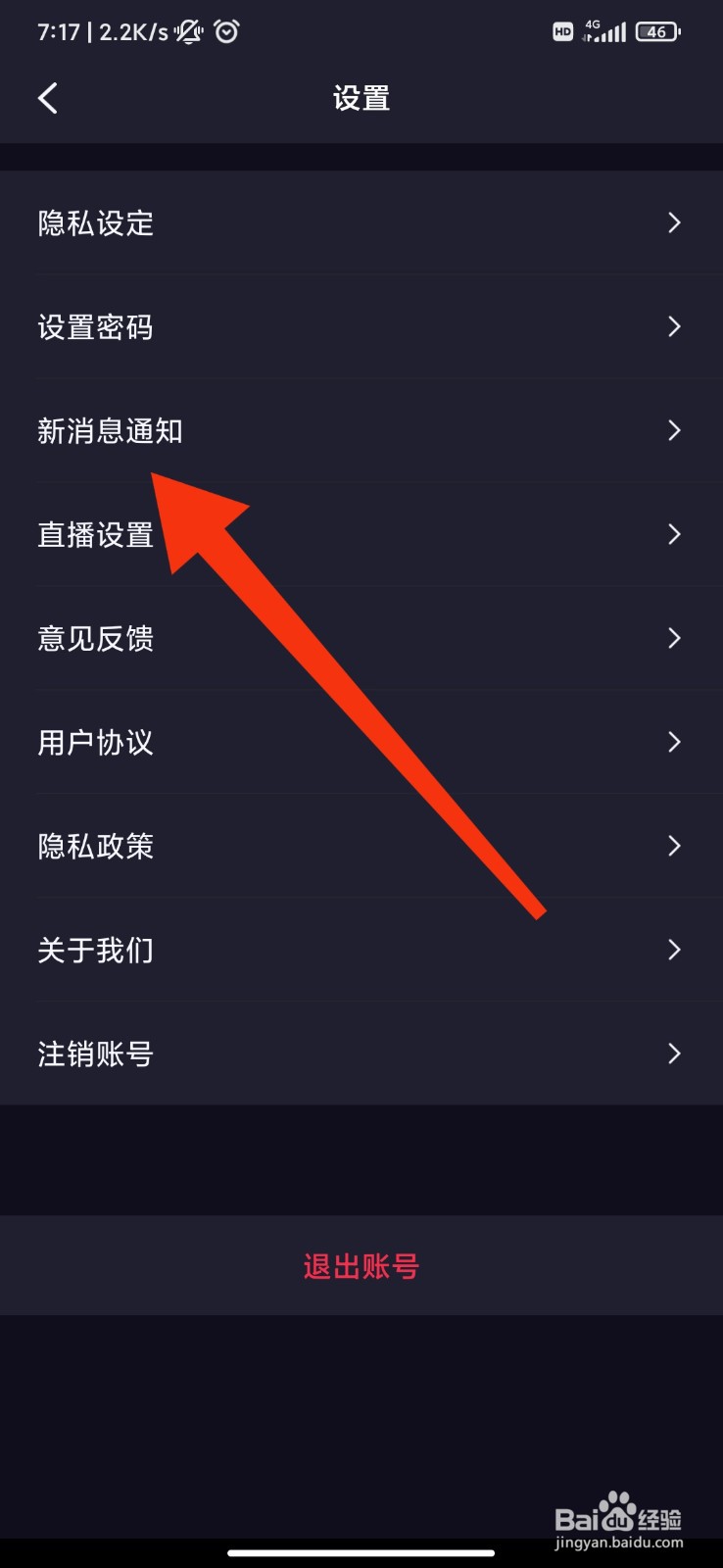Click the bottom navigation gesture bar
Screen dimensions: 723x1568
point(361,1552)
